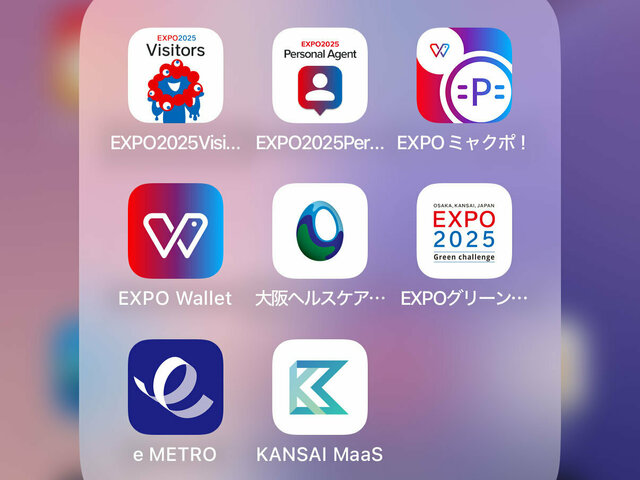Screen dimensions: 640x480
Task: Launch the EXPO Wallet app
Action: pos(175,231)
